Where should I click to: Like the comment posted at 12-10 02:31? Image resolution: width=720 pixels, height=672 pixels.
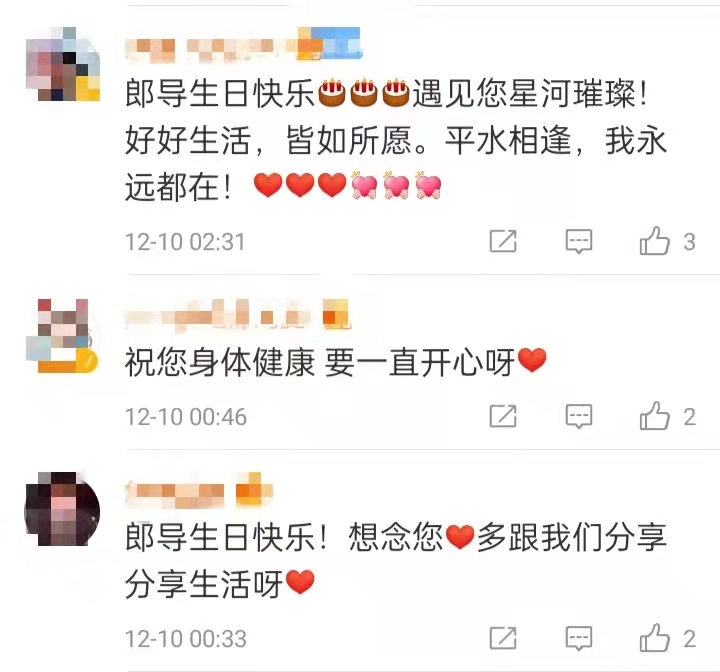[656, 241]
